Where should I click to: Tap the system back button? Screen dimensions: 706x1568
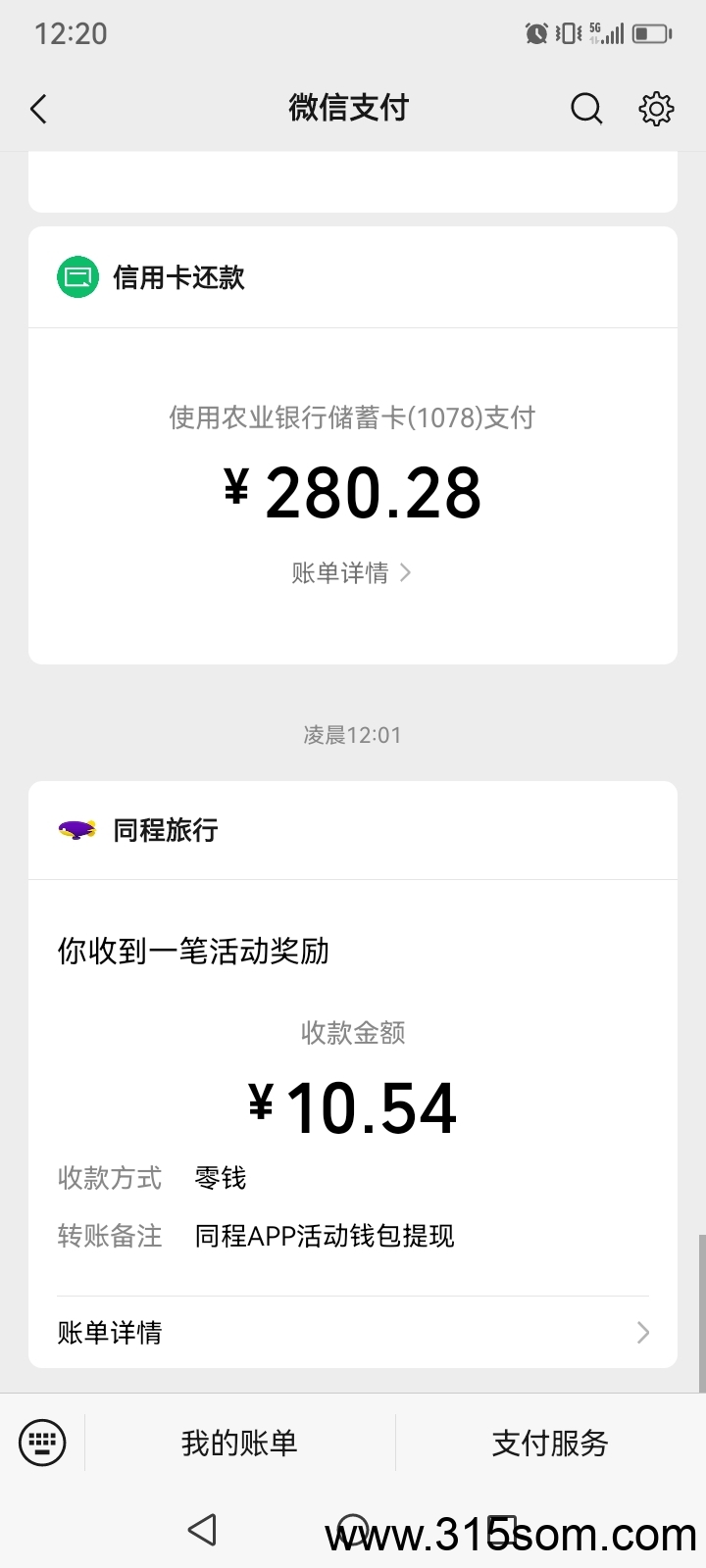[x=202, y=1530]
